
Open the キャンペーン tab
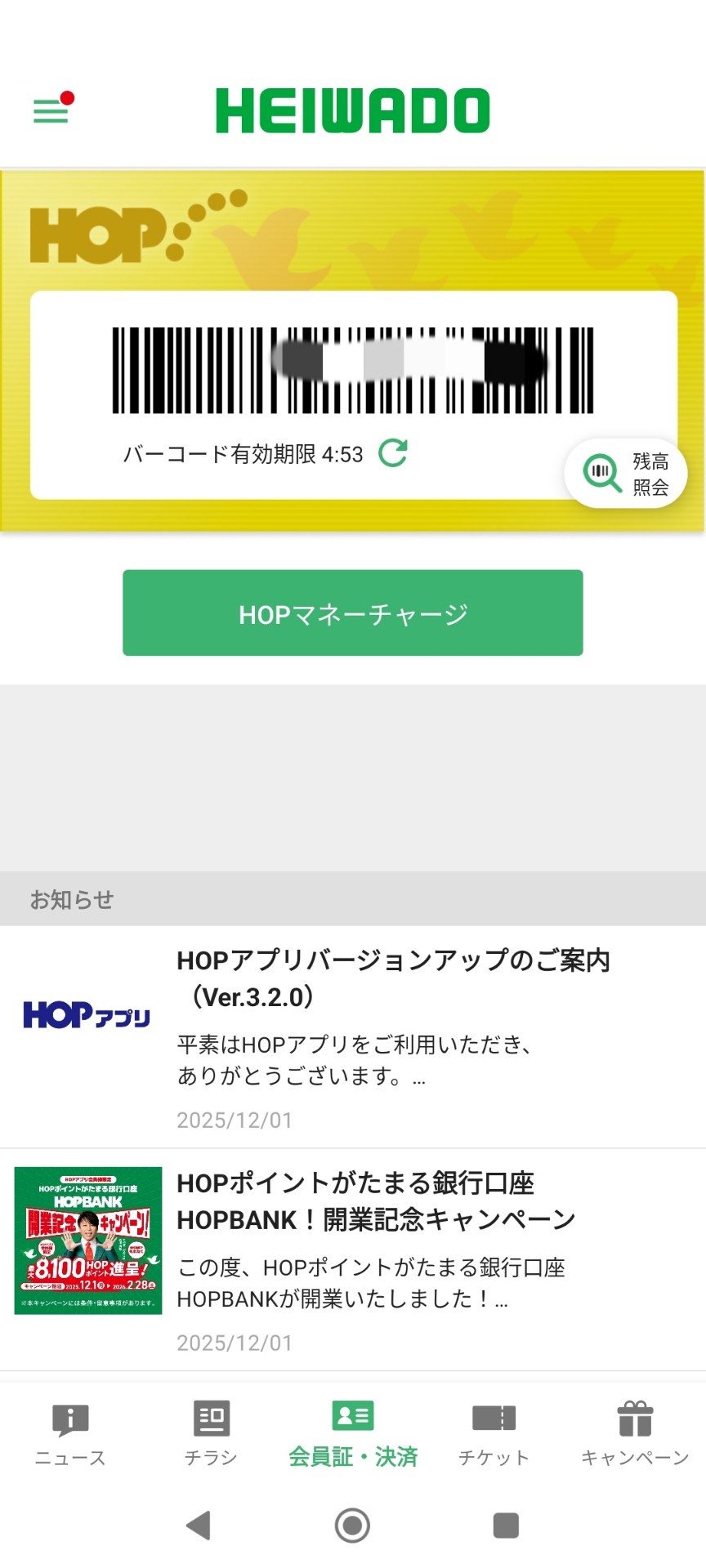(x=635, y=1434)
